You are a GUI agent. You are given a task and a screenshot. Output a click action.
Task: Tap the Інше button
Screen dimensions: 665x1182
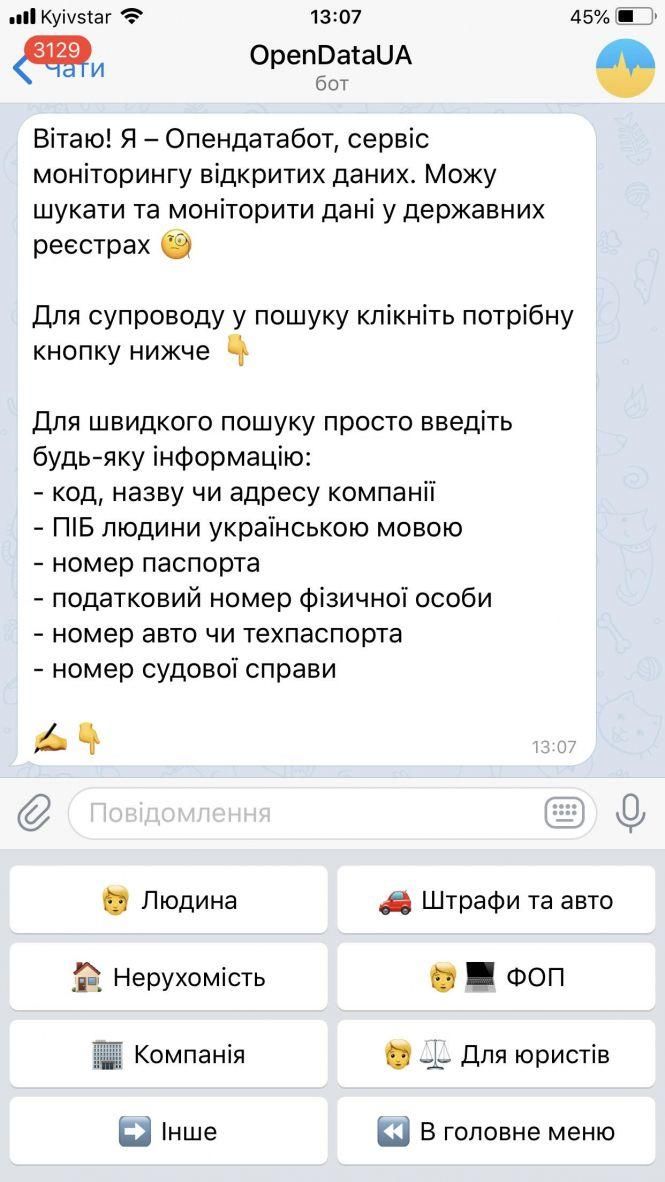coord(168,1131)
